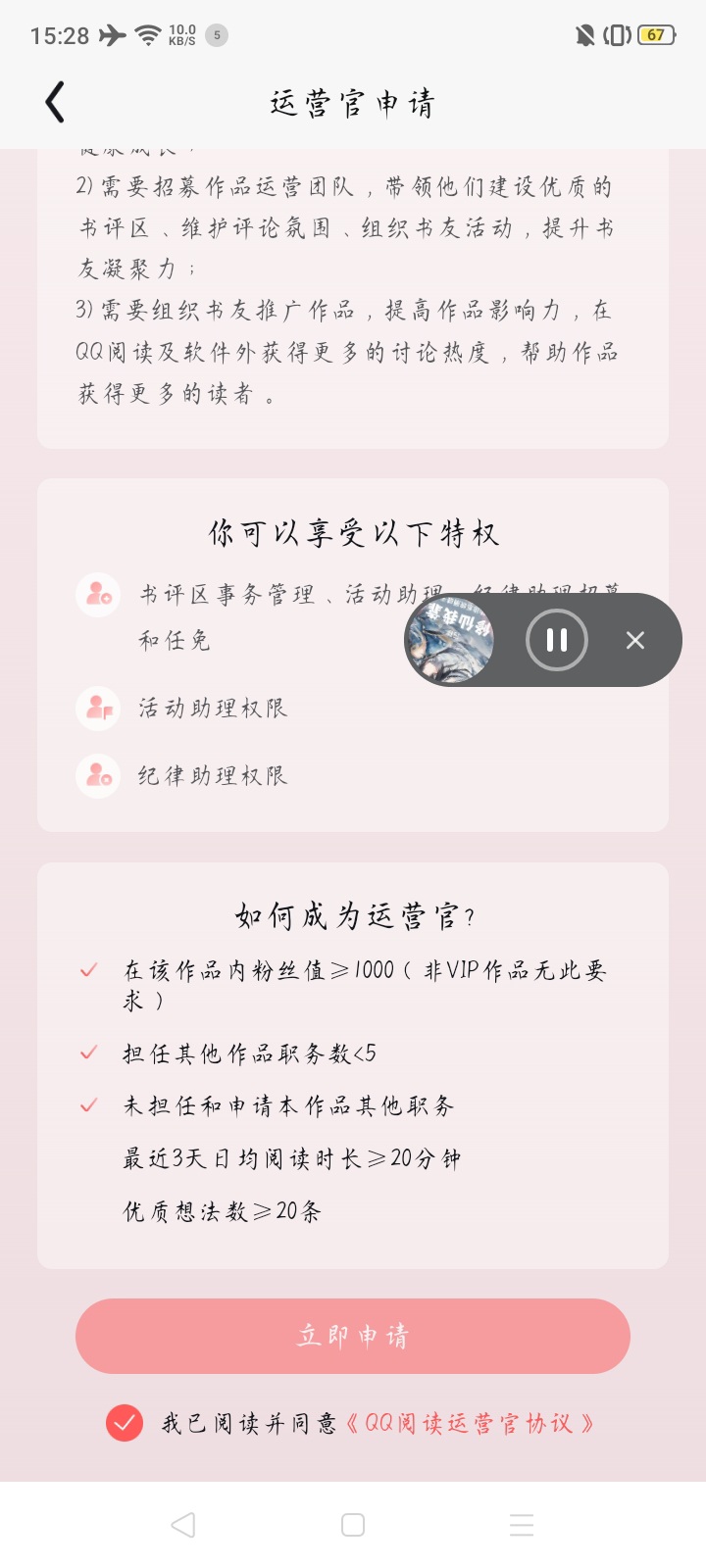Open the system recent apps view
Screen dimensions: 706x1568
tap(522, 1525)
